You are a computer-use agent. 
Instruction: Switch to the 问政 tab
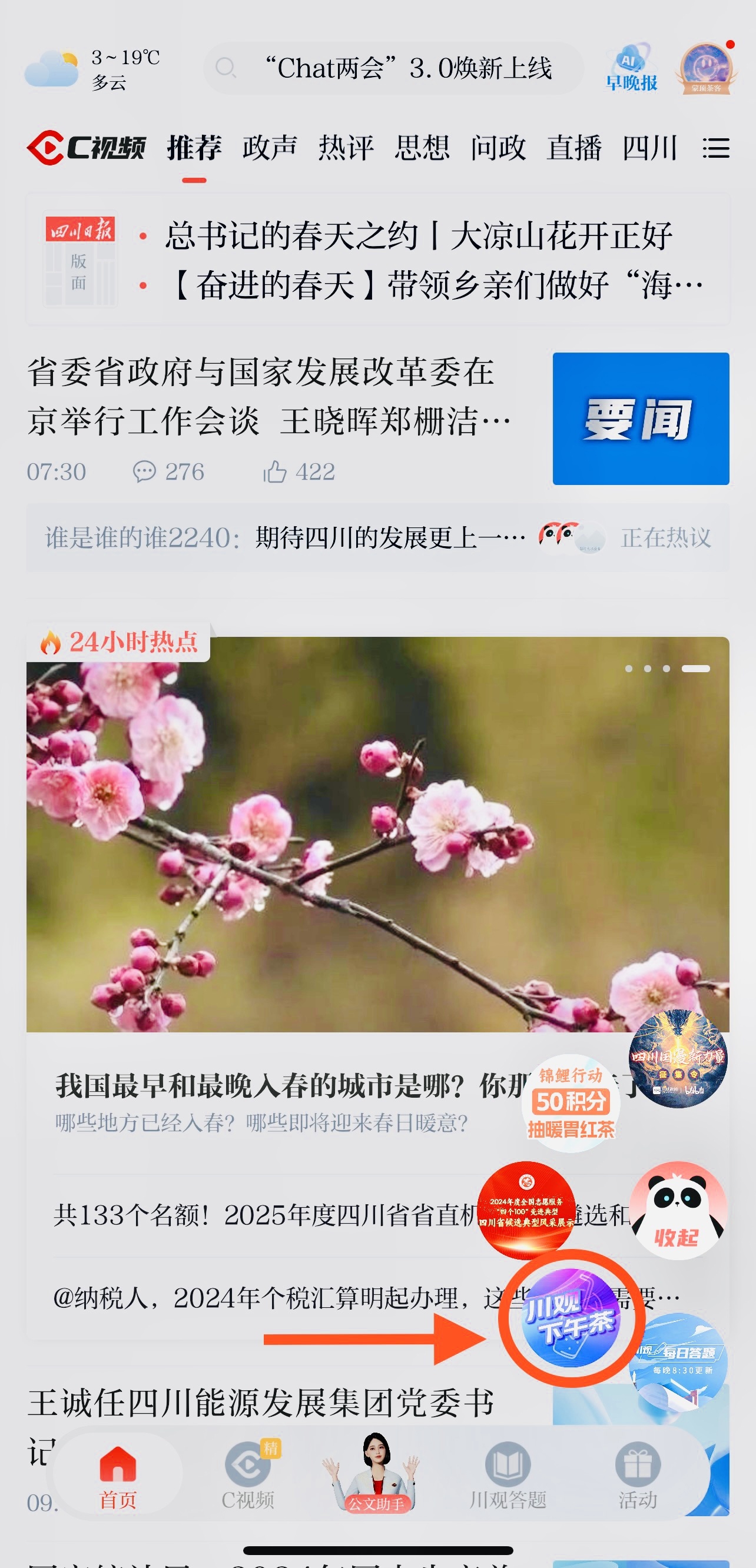498,148
